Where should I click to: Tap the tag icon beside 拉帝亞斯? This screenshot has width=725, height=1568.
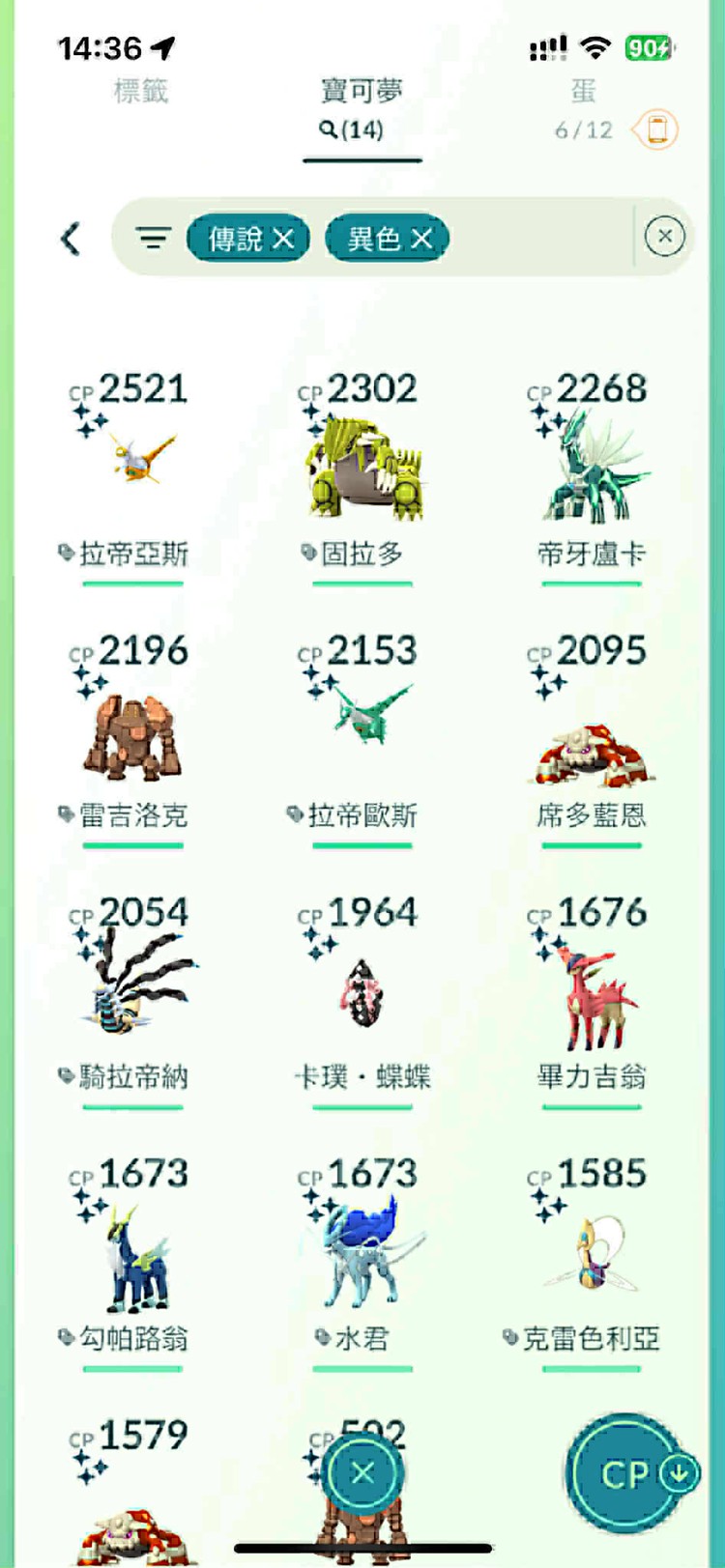click(64, 554)
